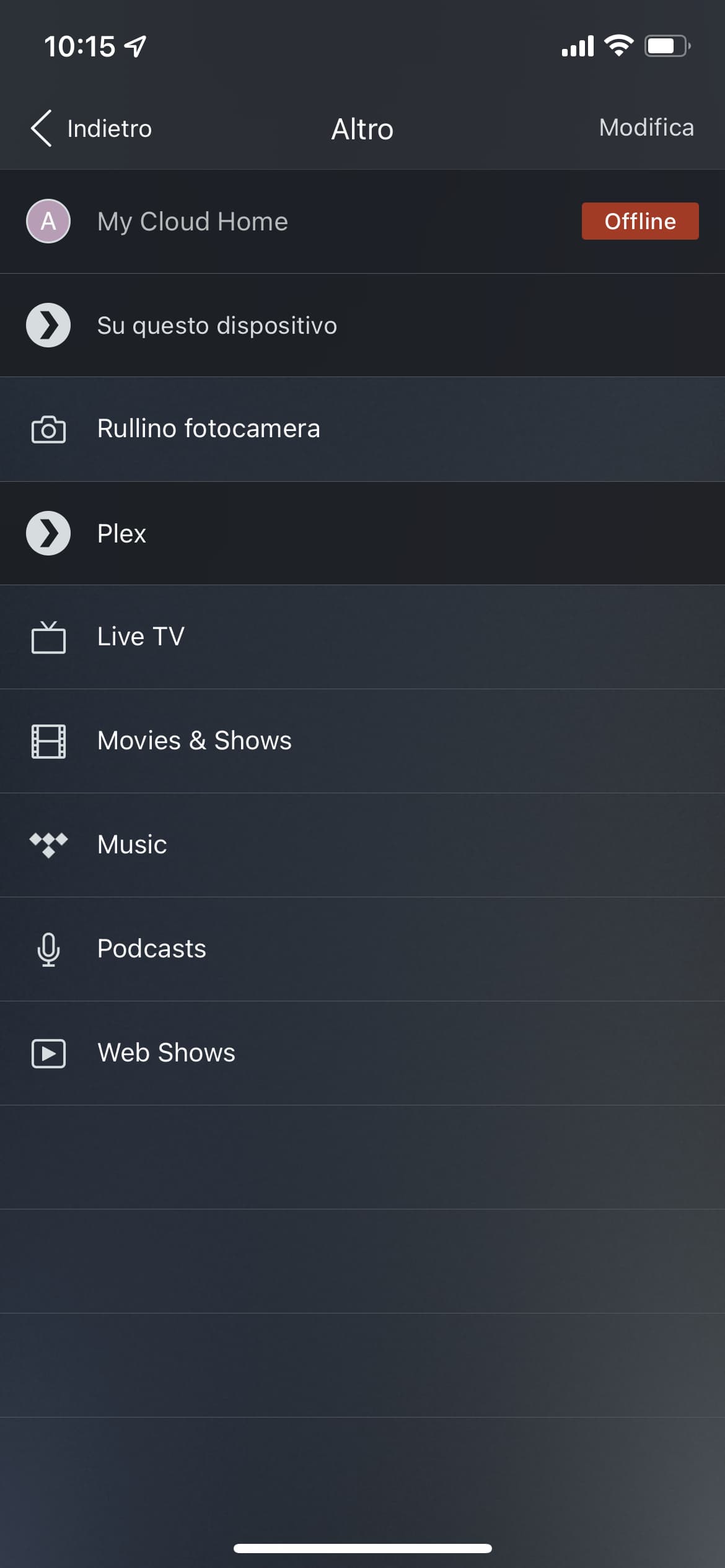Screen dimensions: 725x1568
Task: Tap Modifica to edit the list
Action: pyautogui.click(x=646, y=128)
